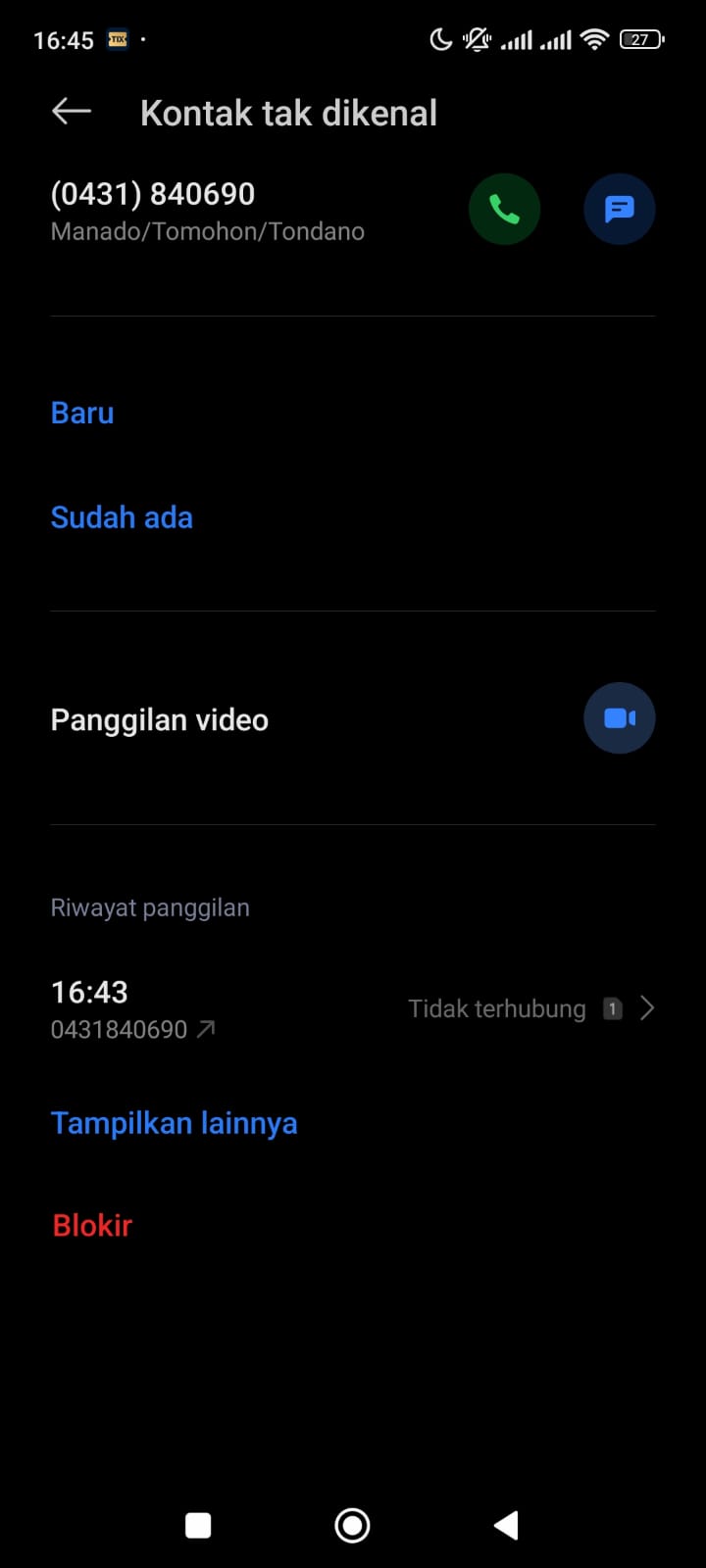Open Riwayat panggilan section header
The image size is (706, 1568).
(149, 906)
